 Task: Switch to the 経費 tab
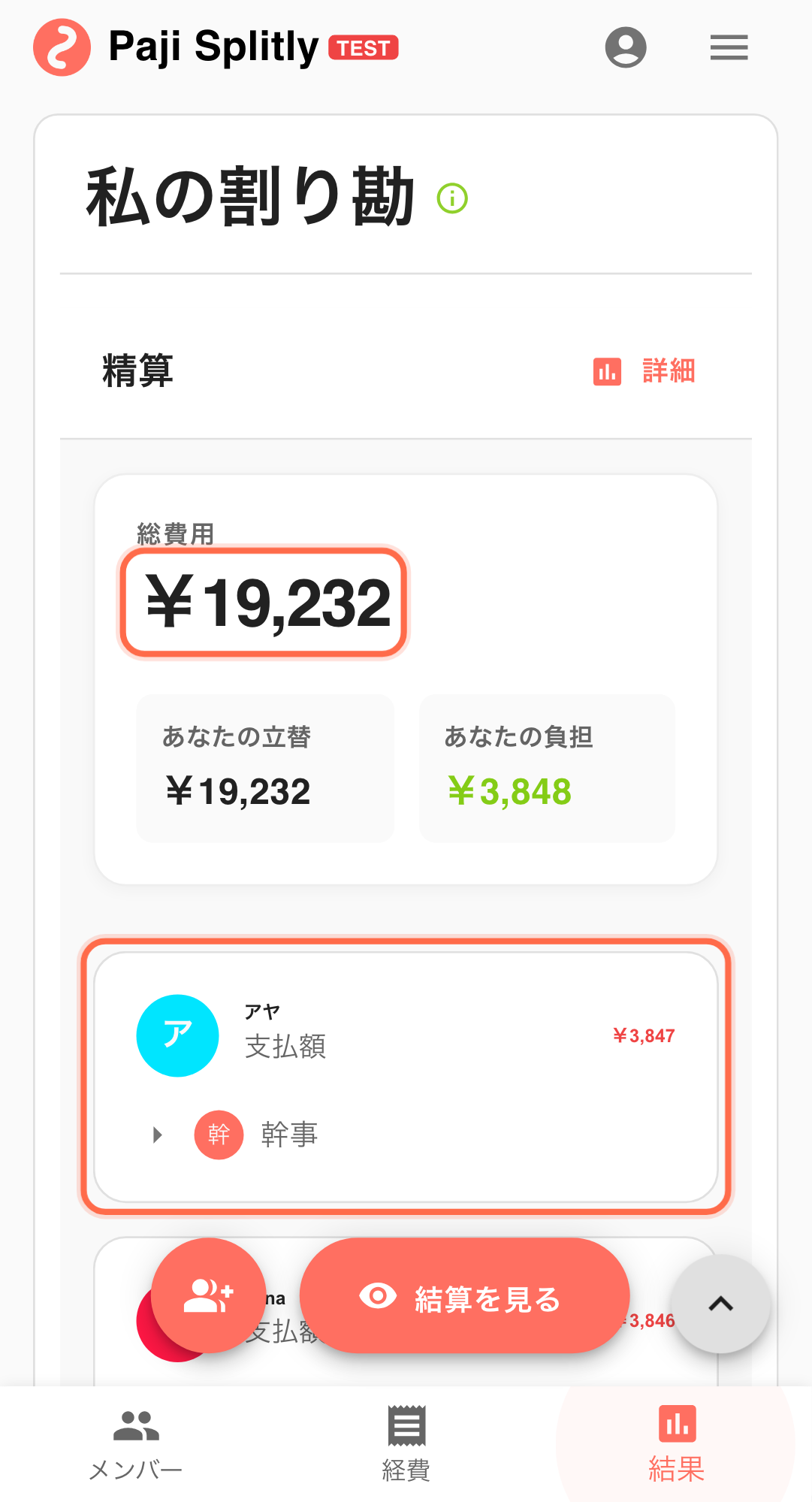click(x=406, y=1444)
